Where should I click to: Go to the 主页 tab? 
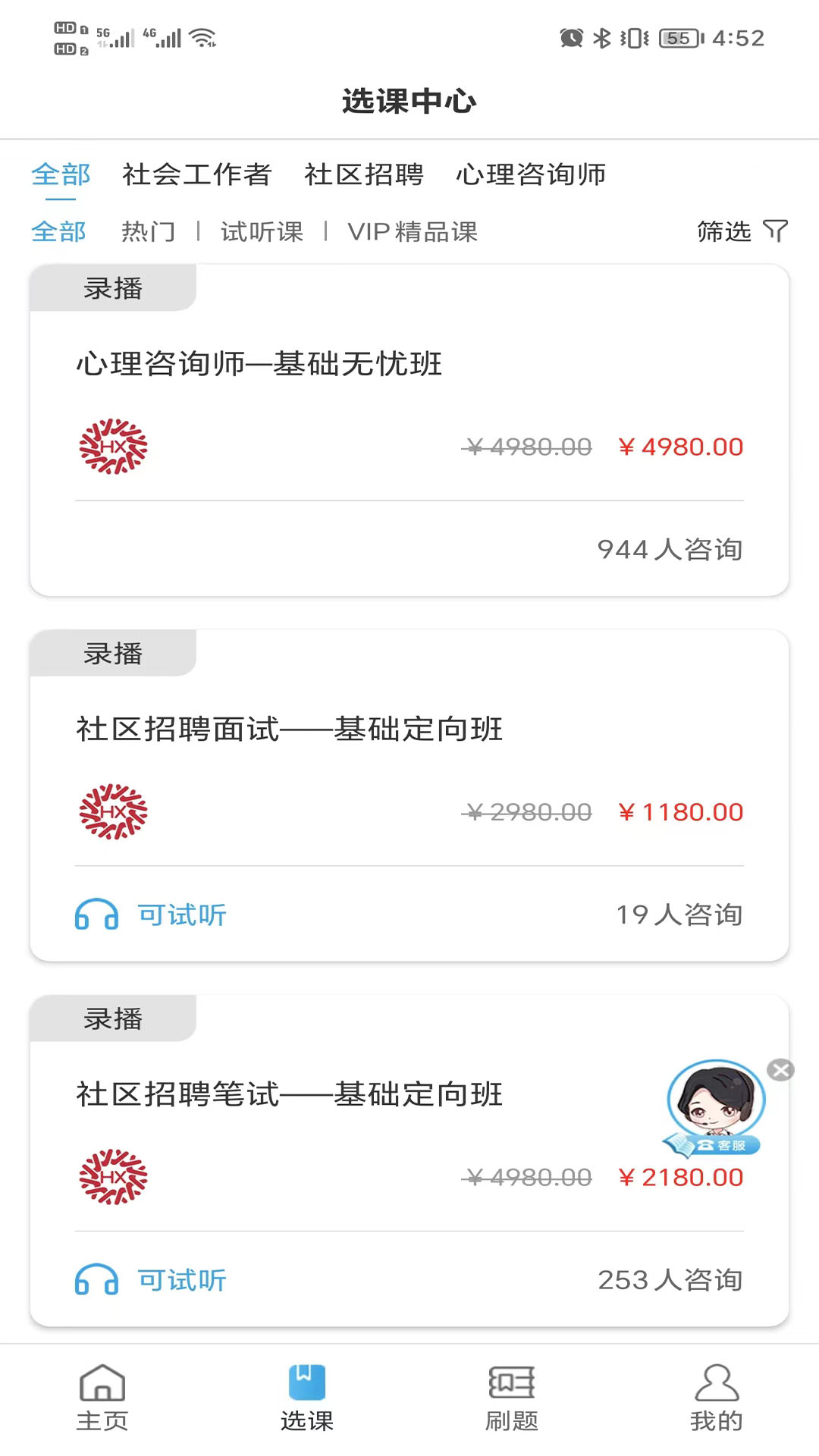click(102, 1398)
